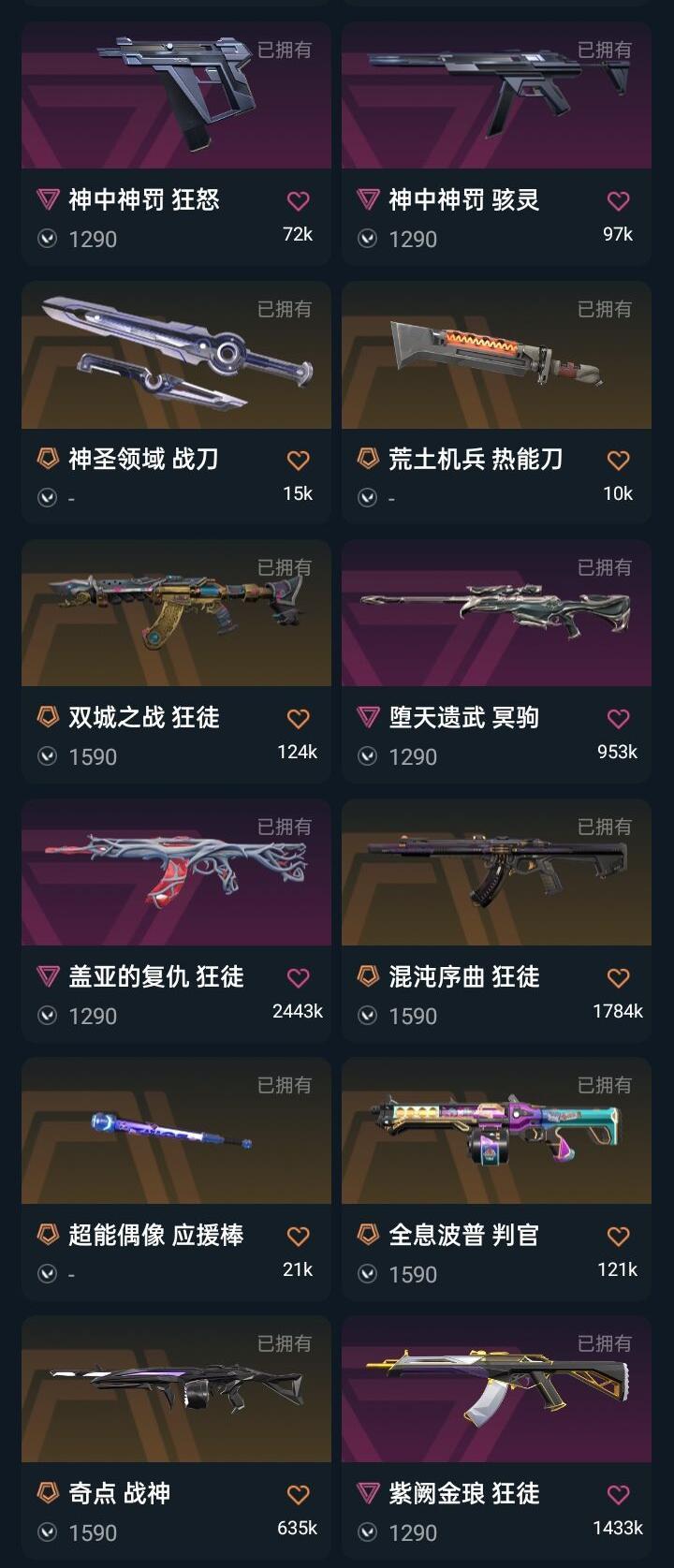
Task: Like the 荒土机兵 热能刀 skin
Action: point(618,461)
